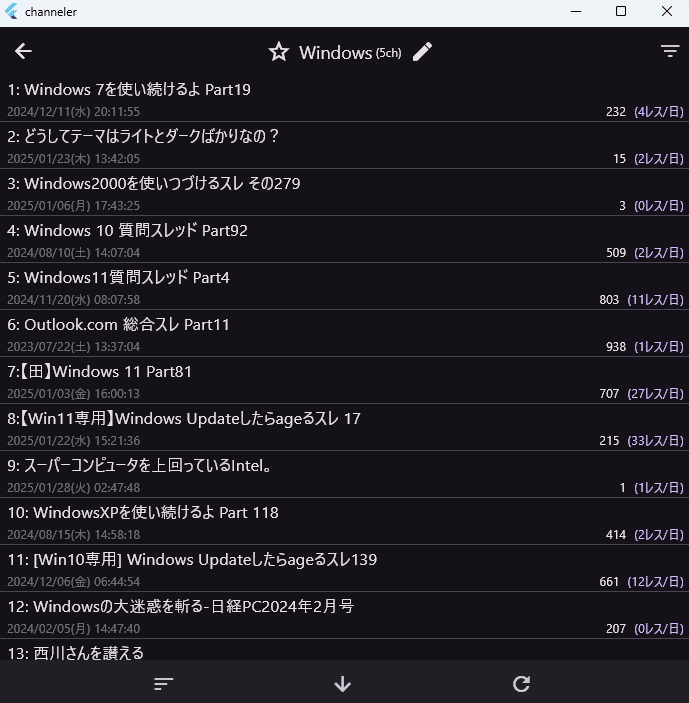
Task: Open the filter menu in the top bar
Action: (670, 52)
